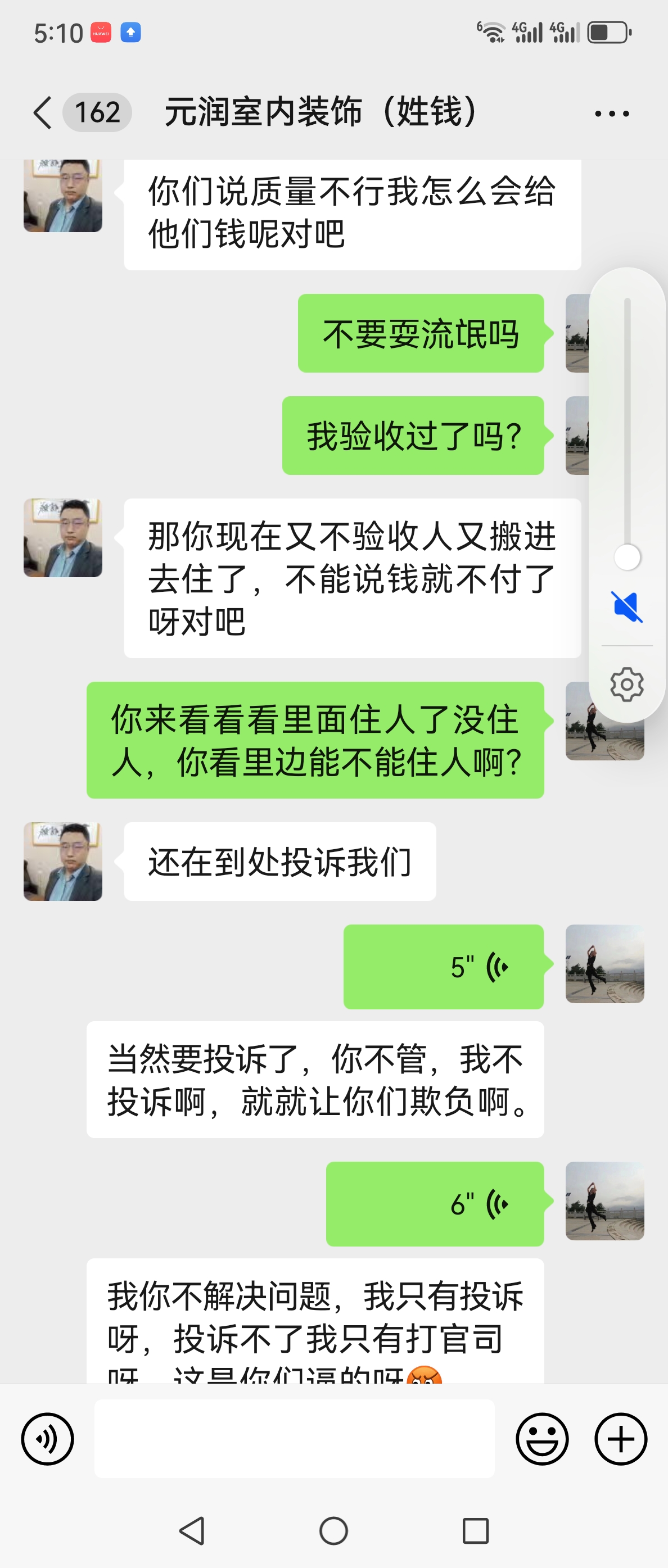
Task: Tap the volume slider track
Action: coord(626,426)
